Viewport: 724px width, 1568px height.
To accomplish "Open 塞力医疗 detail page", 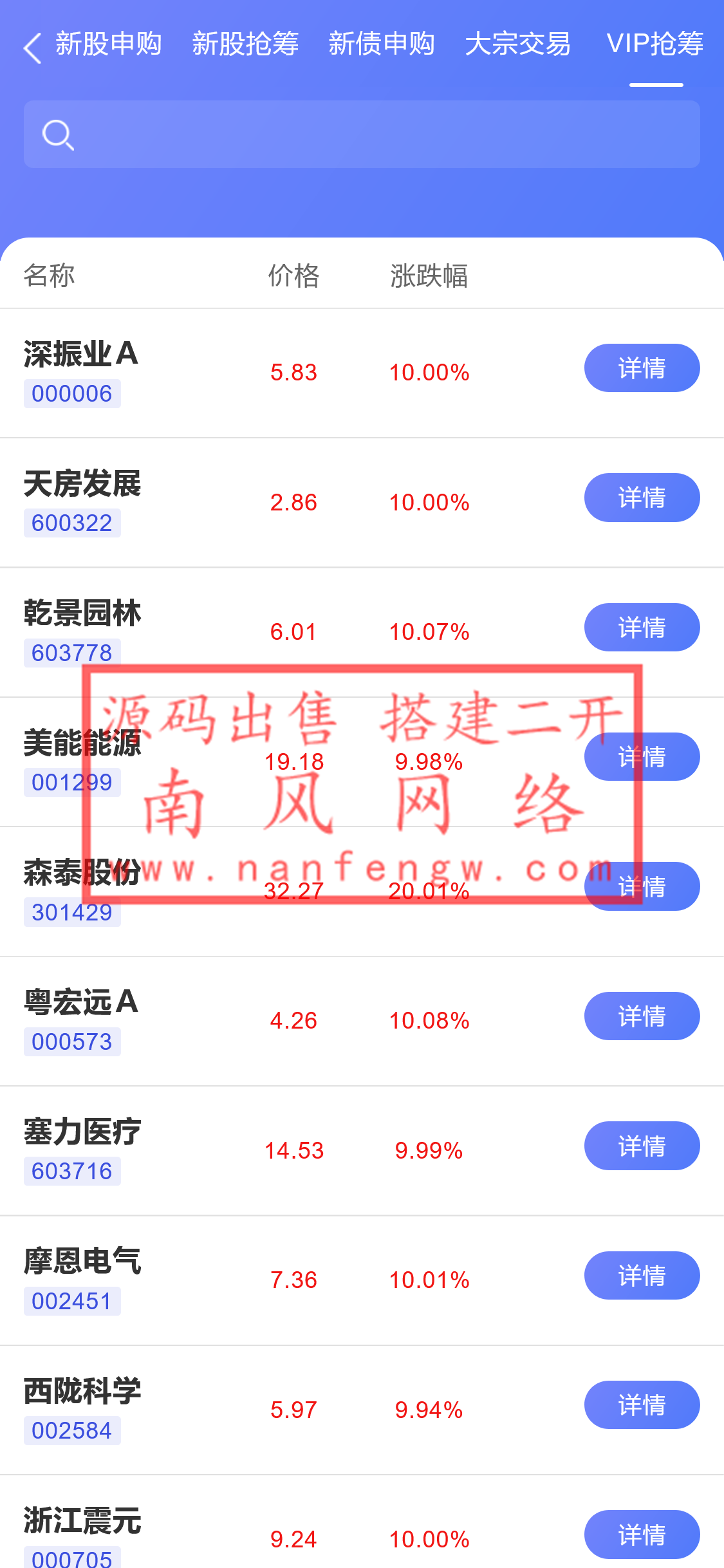I will point(641,1146).
